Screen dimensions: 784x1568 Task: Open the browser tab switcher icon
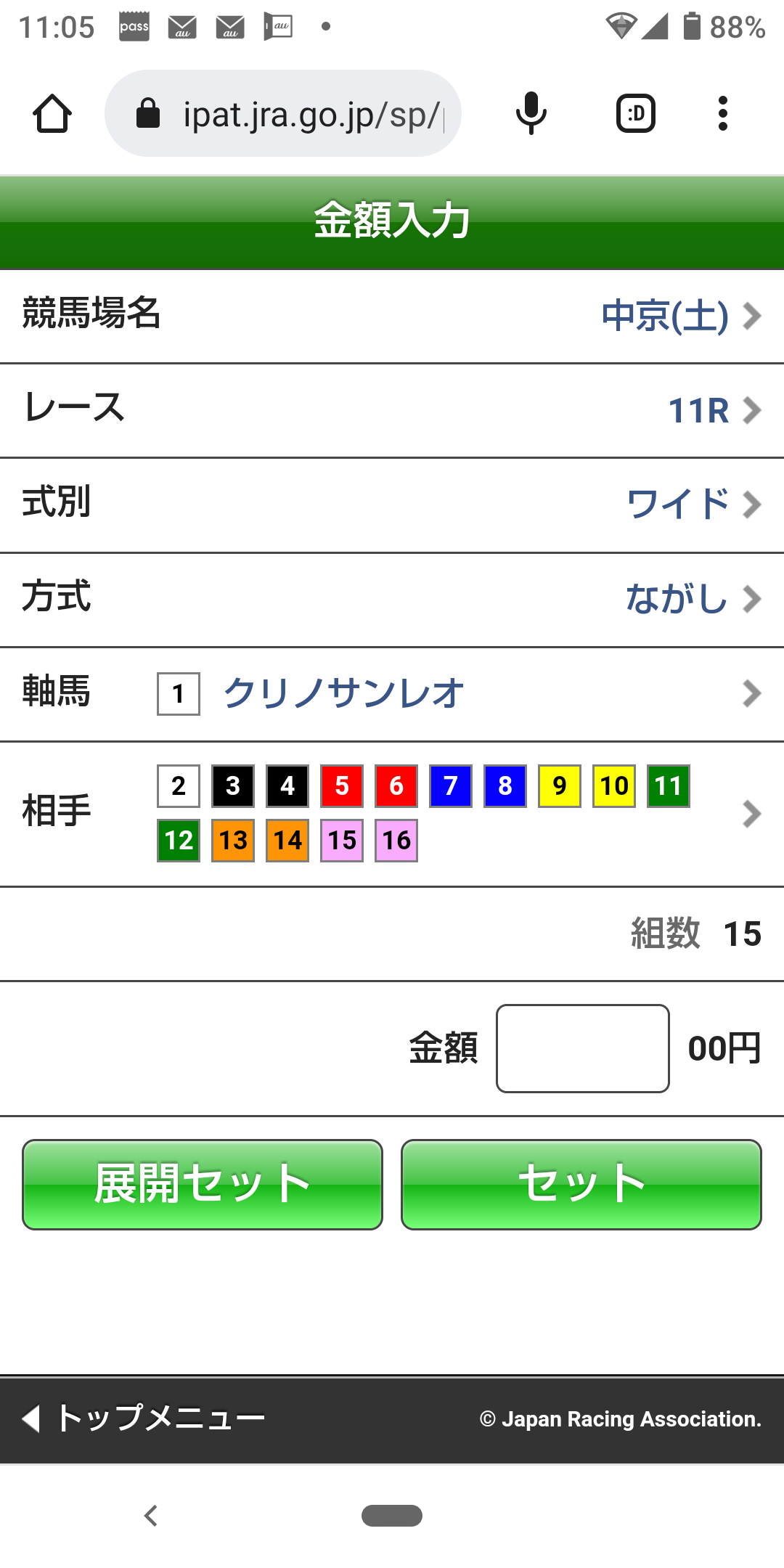click(x=634, y=113)
